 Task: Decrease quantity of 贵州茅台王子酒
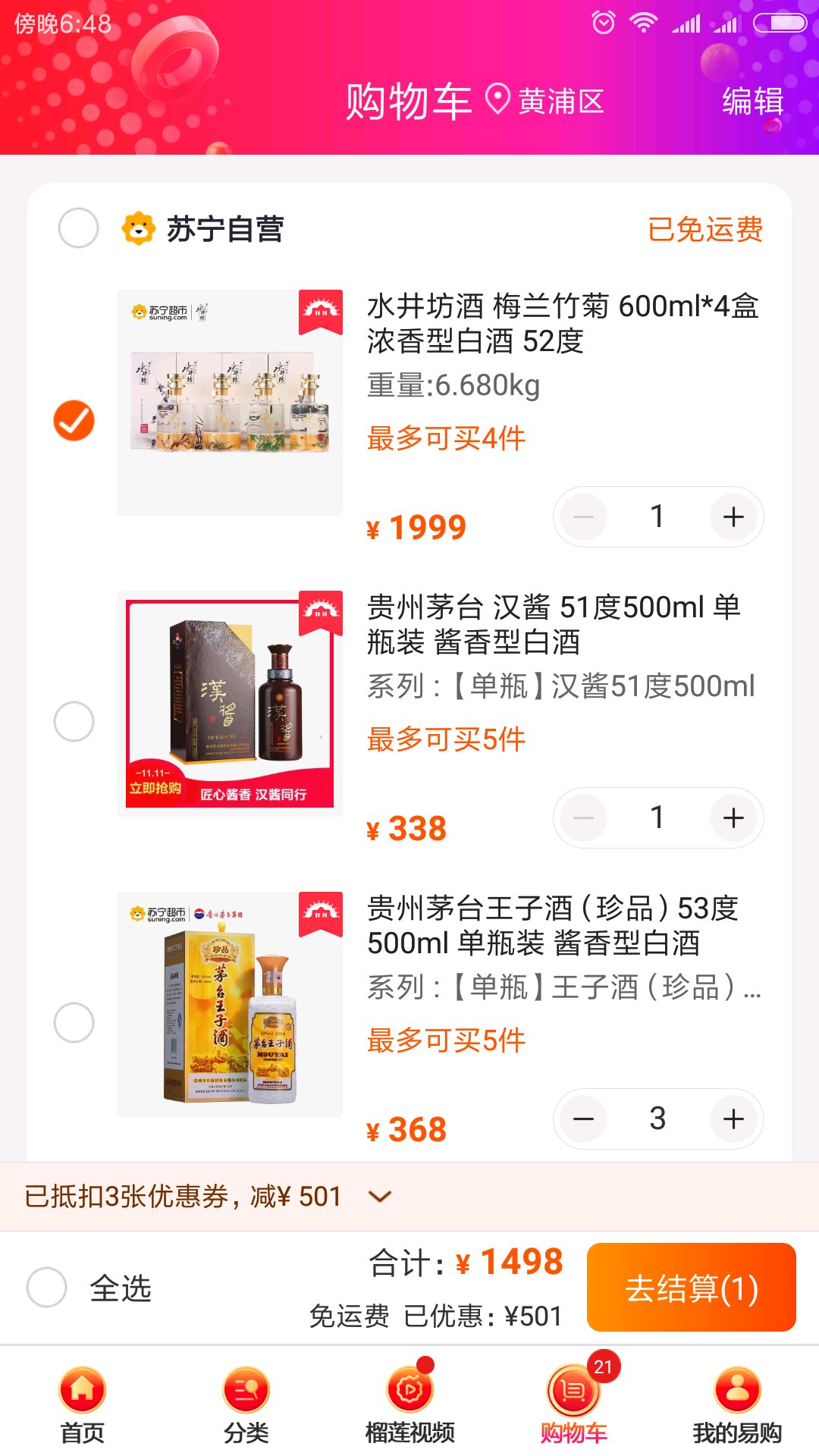pyautogui.click(x=584, y=1119)
